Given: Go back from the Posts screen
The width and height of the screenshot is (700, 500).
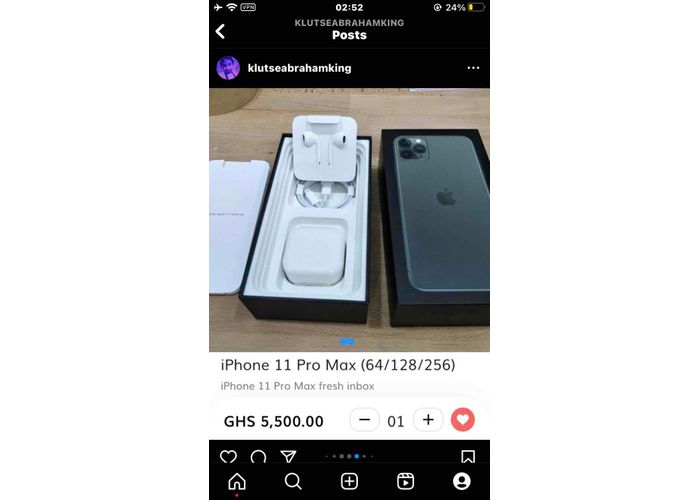Looking at the screenshot, I should point(220,31).
